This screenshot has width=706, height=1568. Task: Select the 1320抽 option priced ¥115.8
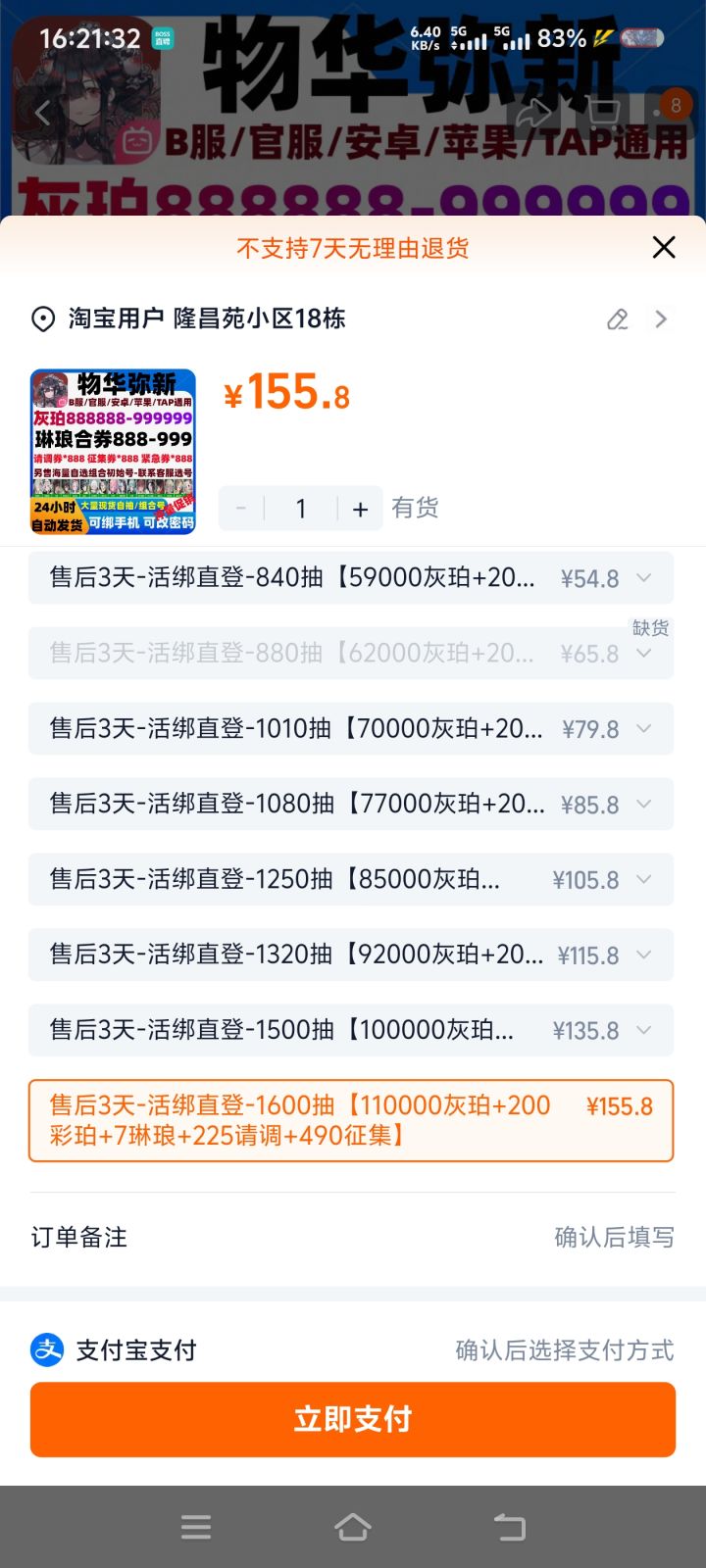pyautogui.click(x=351, y=955)
